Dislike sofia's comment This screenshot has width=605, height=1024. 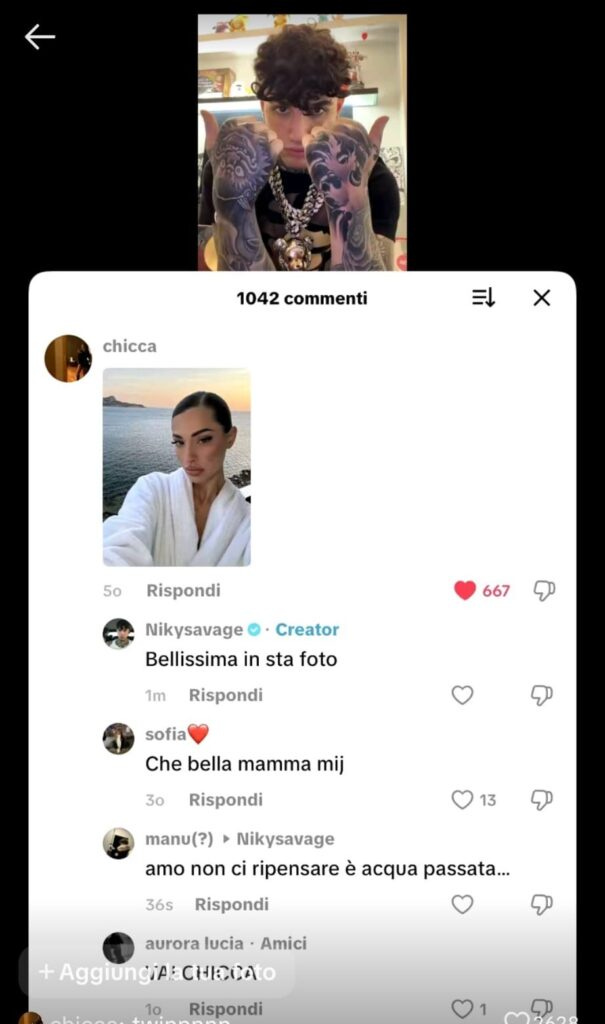pos(542,800)
